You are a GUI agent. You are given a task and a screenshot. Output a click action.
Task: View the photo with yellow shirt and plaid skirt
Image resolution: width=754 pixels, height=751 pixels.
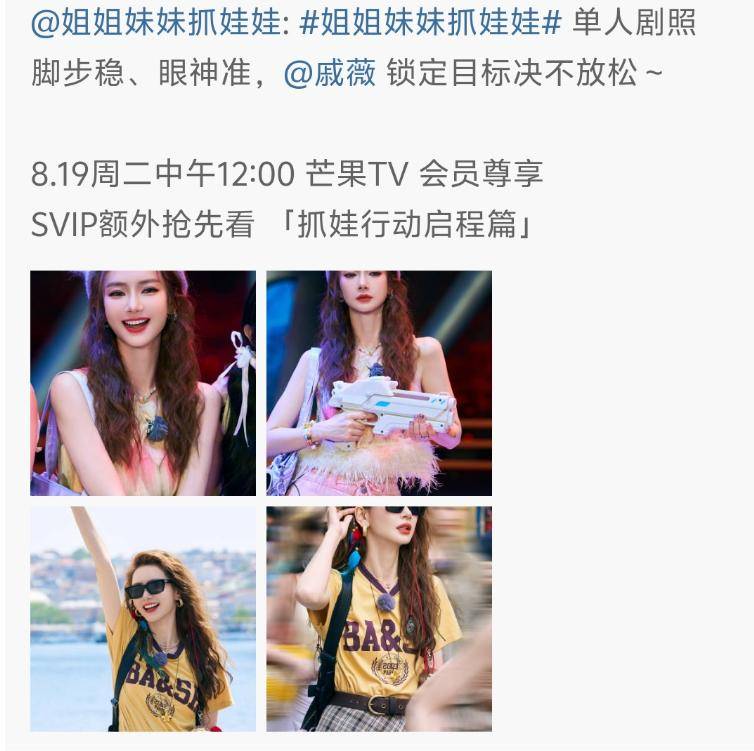point(379,618)
